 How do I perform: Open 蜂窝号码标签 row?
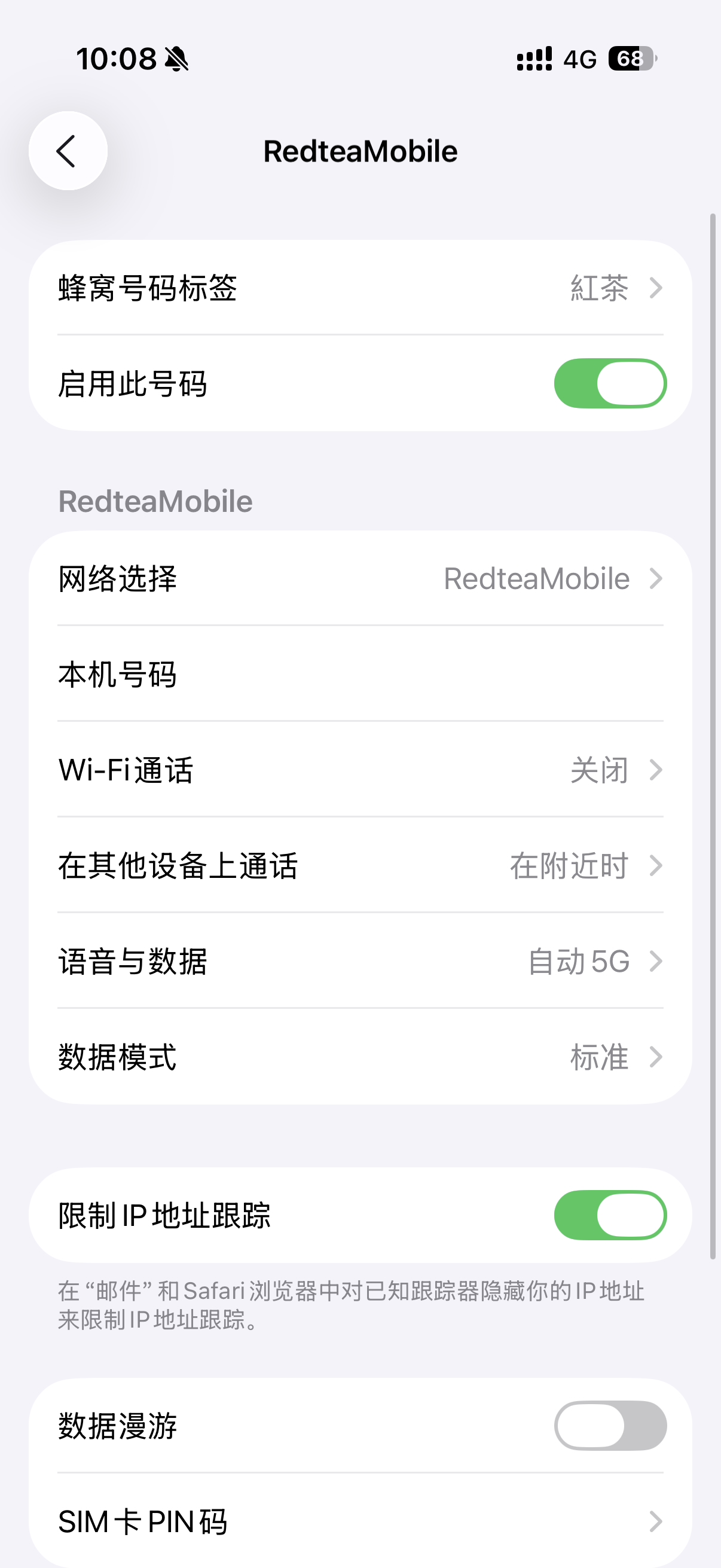pos(360,288)
